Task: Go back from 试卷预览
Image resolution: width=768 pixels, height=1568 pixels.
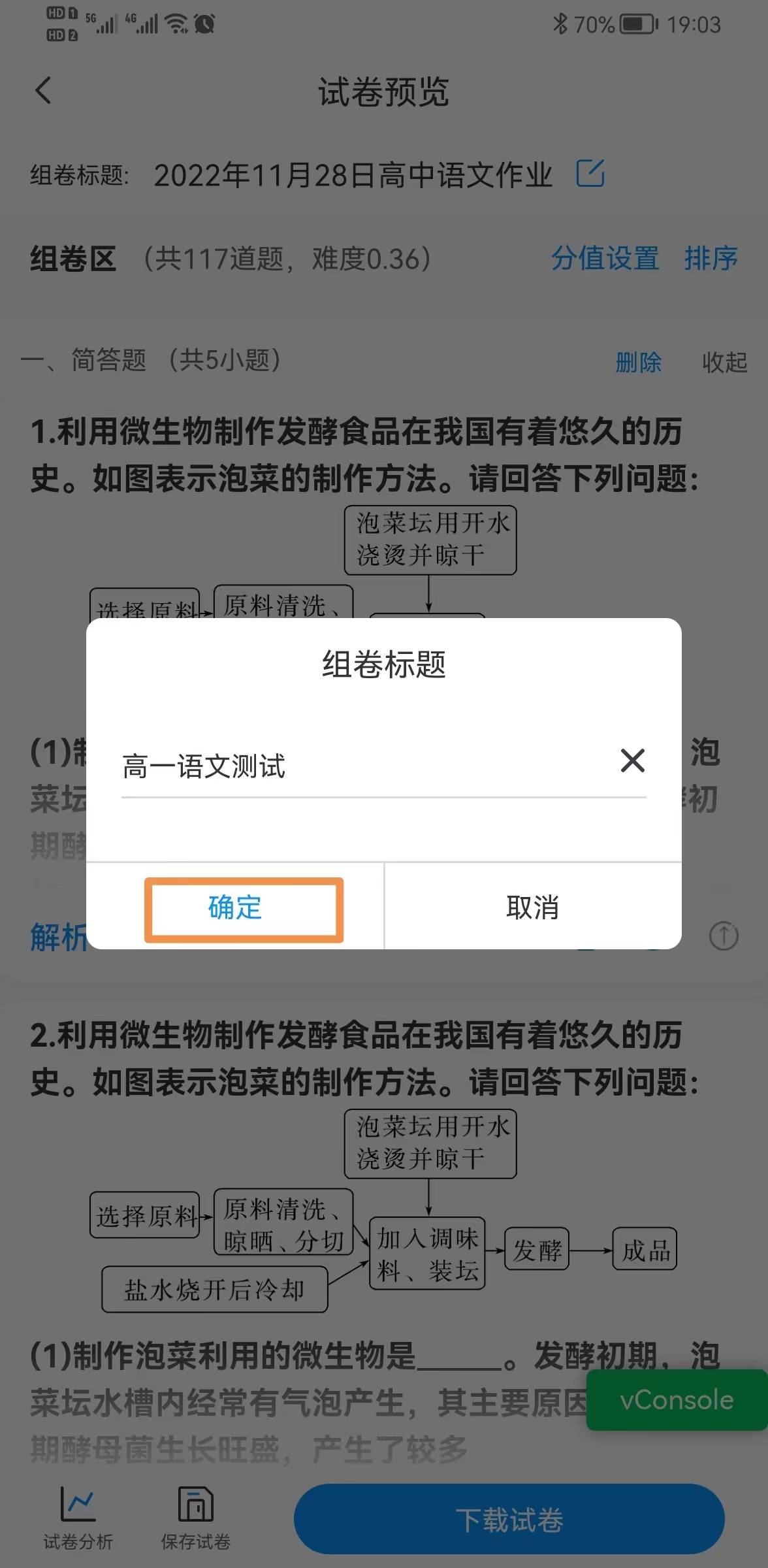Action: tap(43, 90)
